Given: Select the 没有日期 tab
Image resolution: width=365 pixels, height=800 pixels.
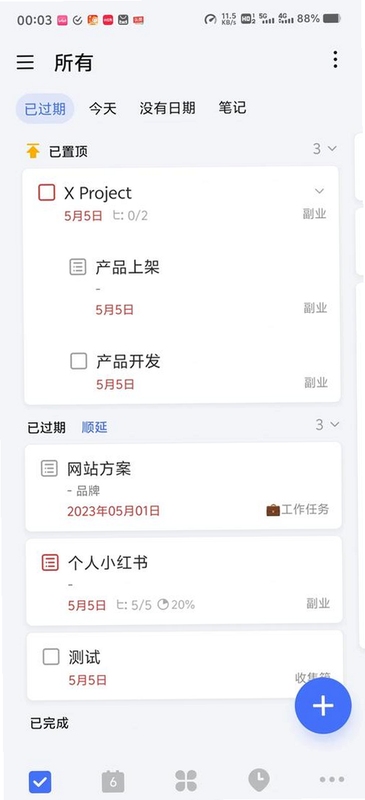Looking at the screenshot, I should [x=167, y=108].
